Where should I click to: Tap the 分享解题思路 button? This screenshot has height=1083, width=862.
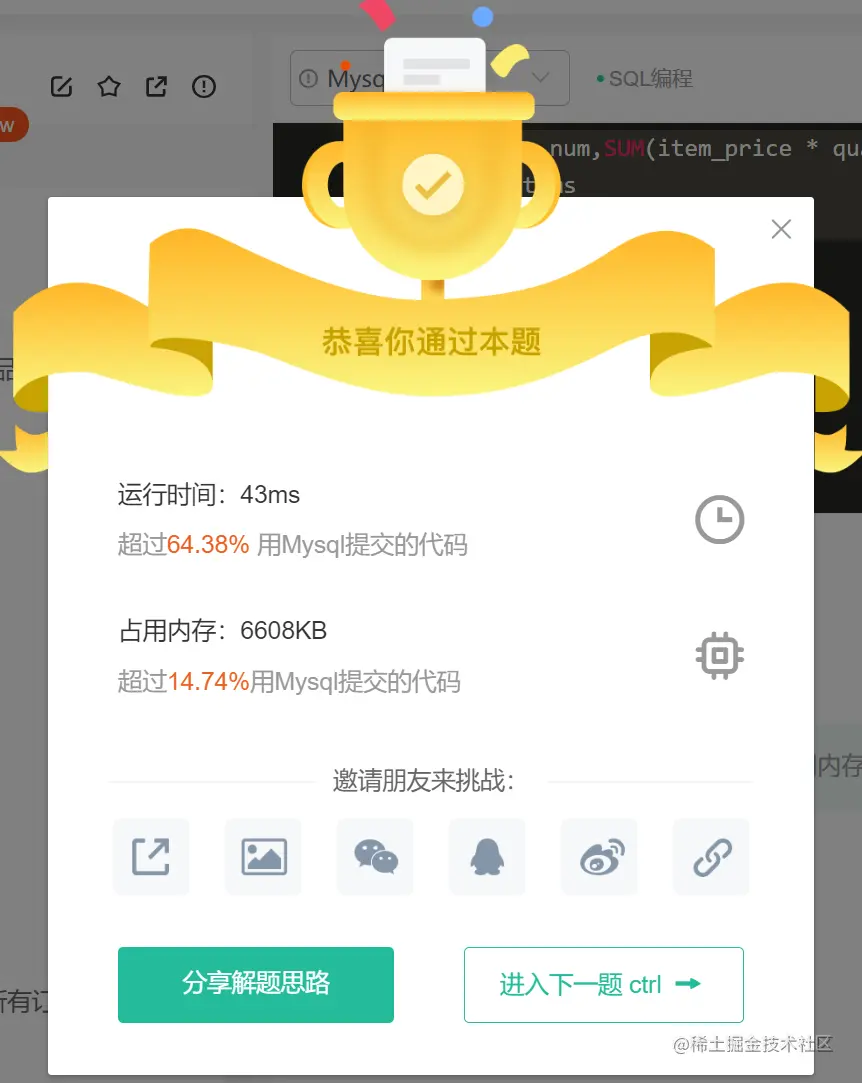click(256, 984)
